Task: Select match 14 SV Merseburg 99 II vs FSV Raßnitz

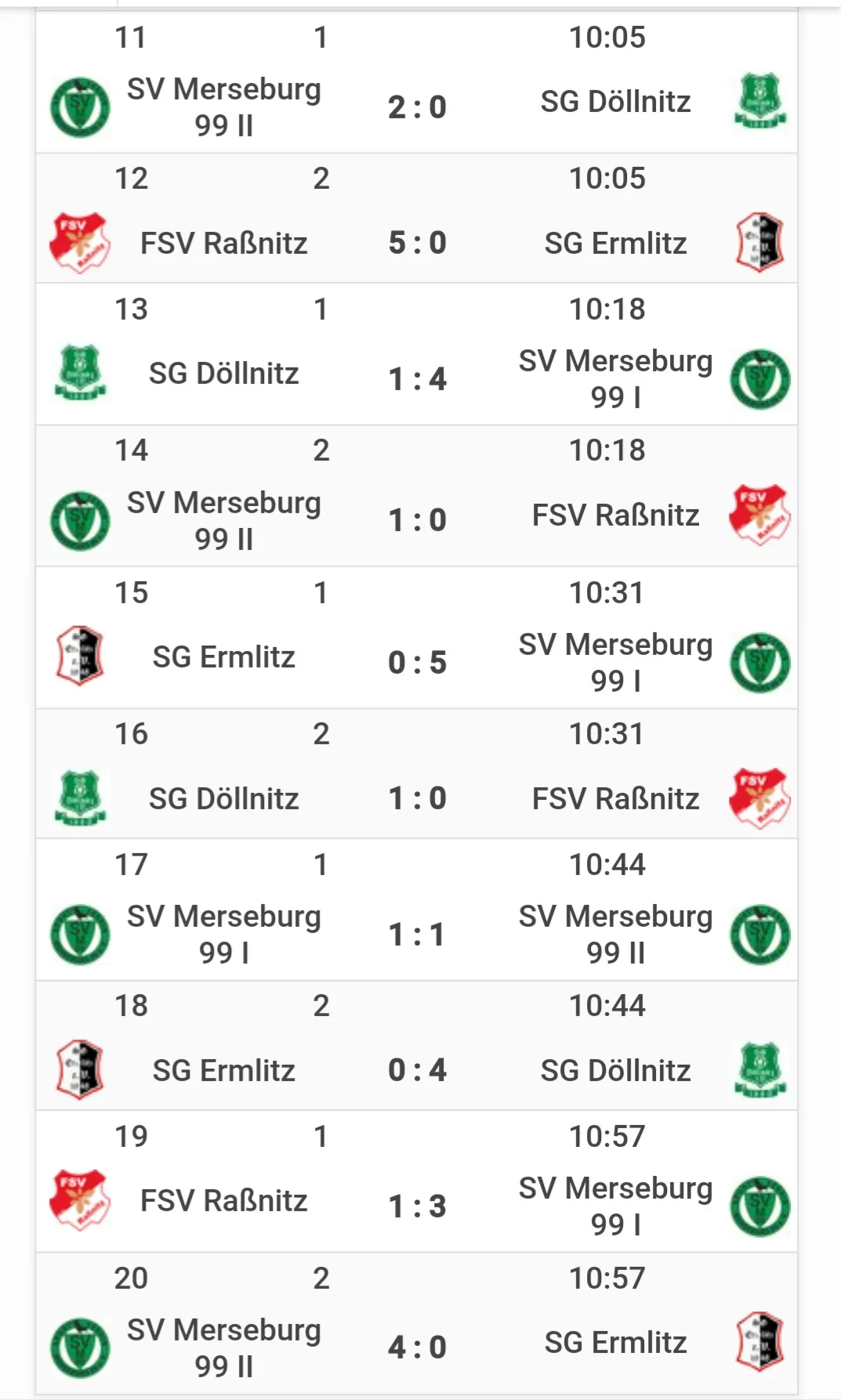Action: [x=417, y=519]
